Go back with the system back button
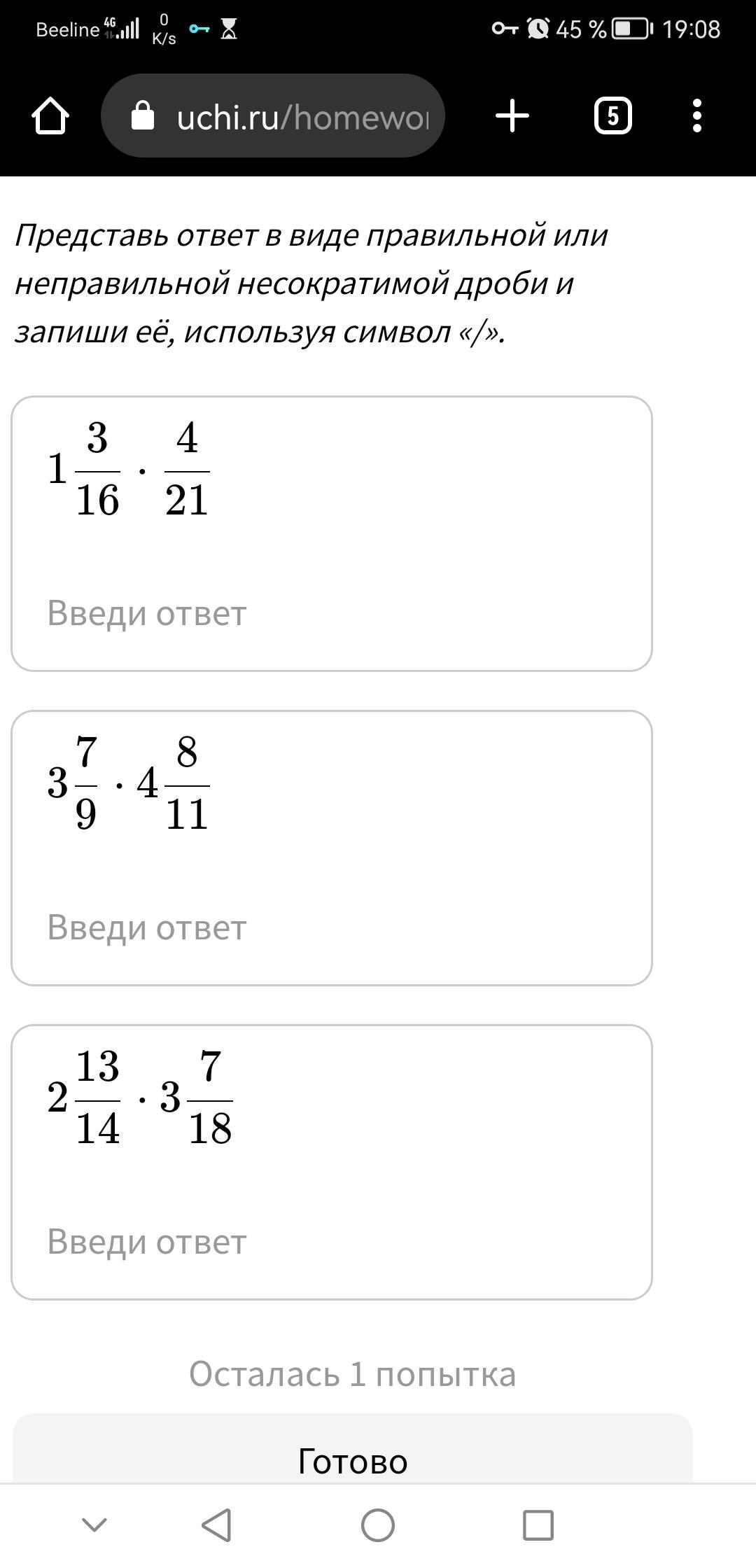The width and height of the screenshot is (756, 1568). (216, 1525)
